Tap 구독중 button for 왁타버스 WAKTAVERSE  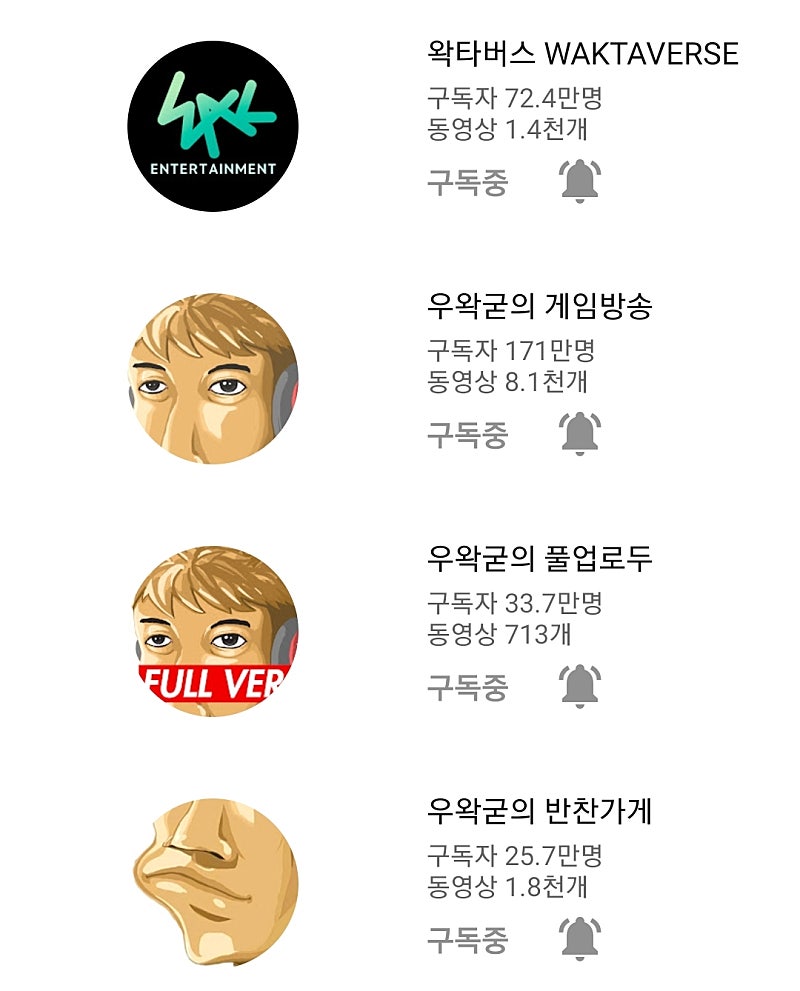(x=468, y=183)
